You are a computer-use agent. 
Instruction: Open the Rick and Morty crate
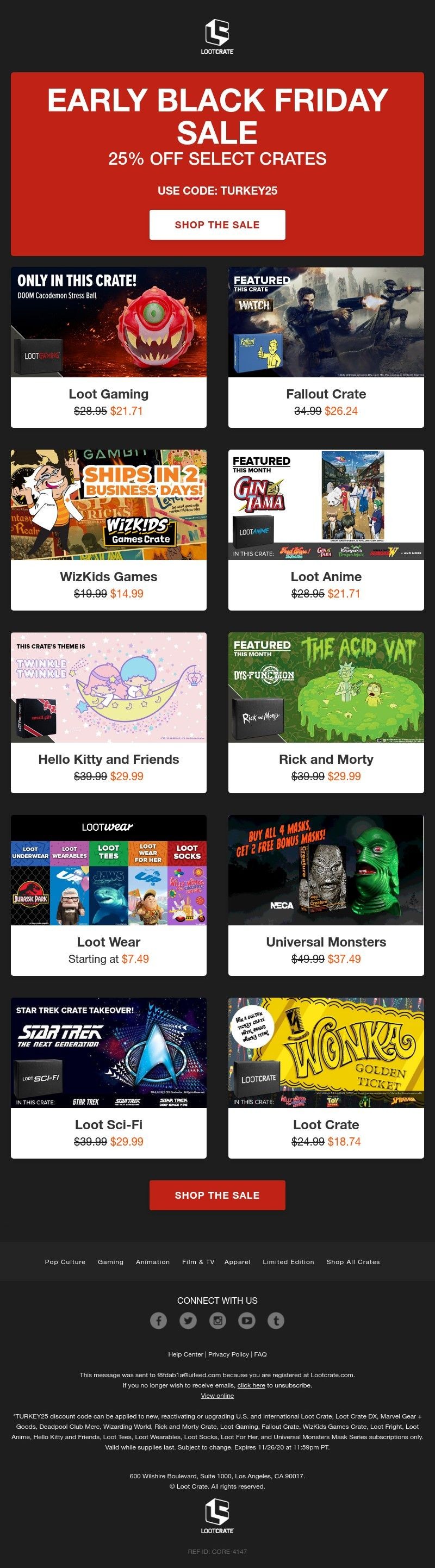[x=326, y=712]
